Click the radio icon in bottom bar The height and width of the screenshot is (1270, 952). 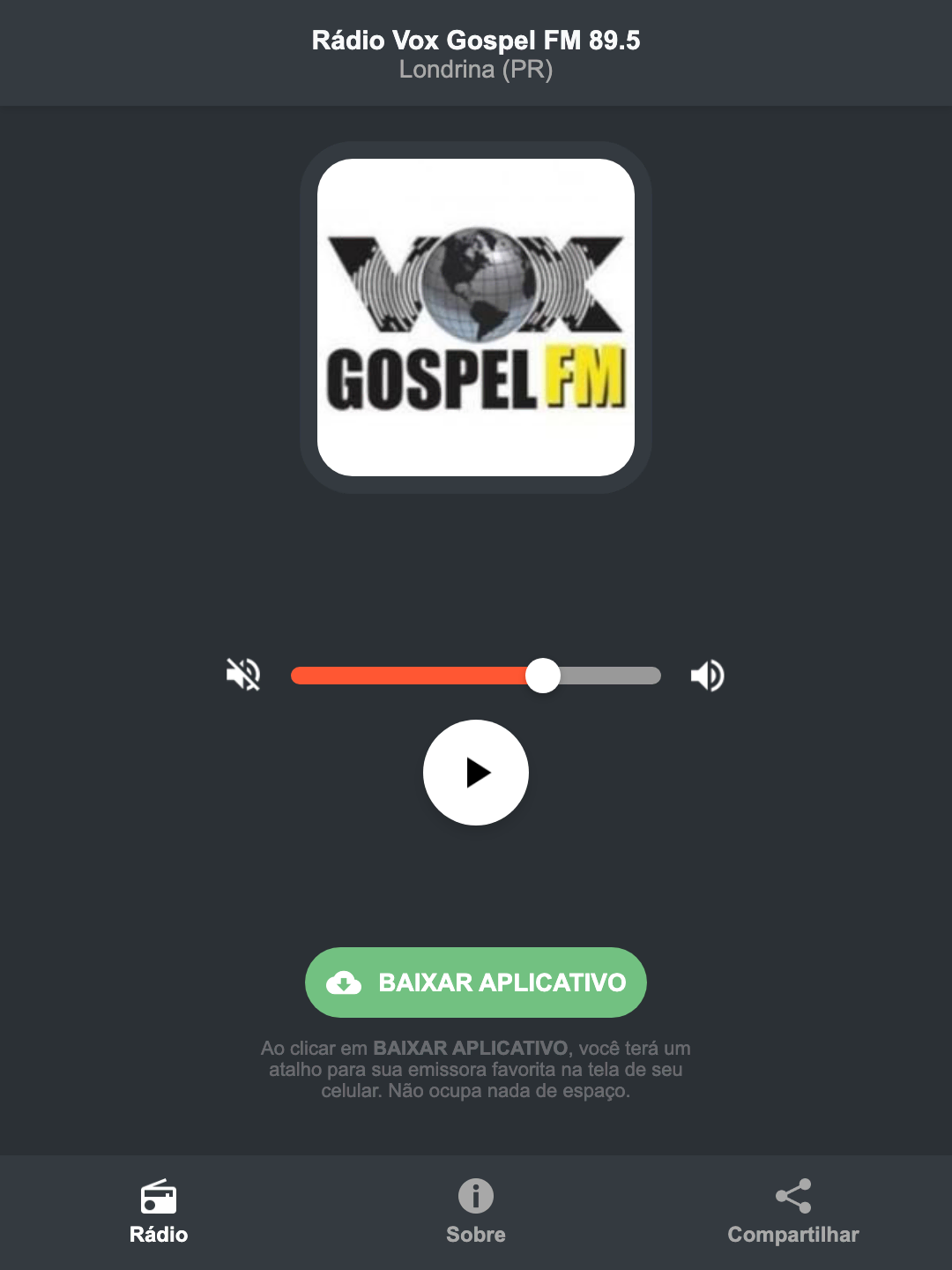pos(159,1198)
